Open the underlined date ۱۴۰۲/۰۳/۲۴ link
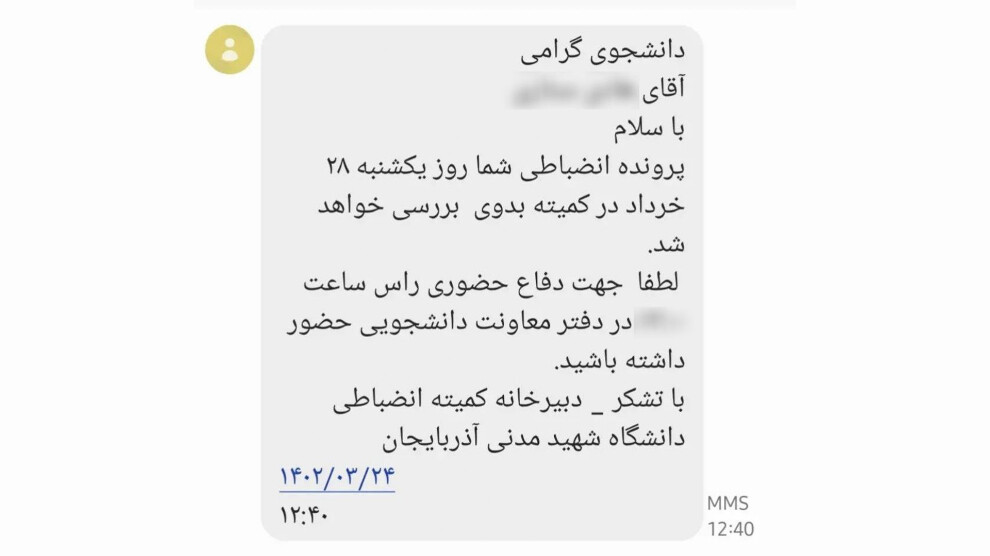 [336, 477]
